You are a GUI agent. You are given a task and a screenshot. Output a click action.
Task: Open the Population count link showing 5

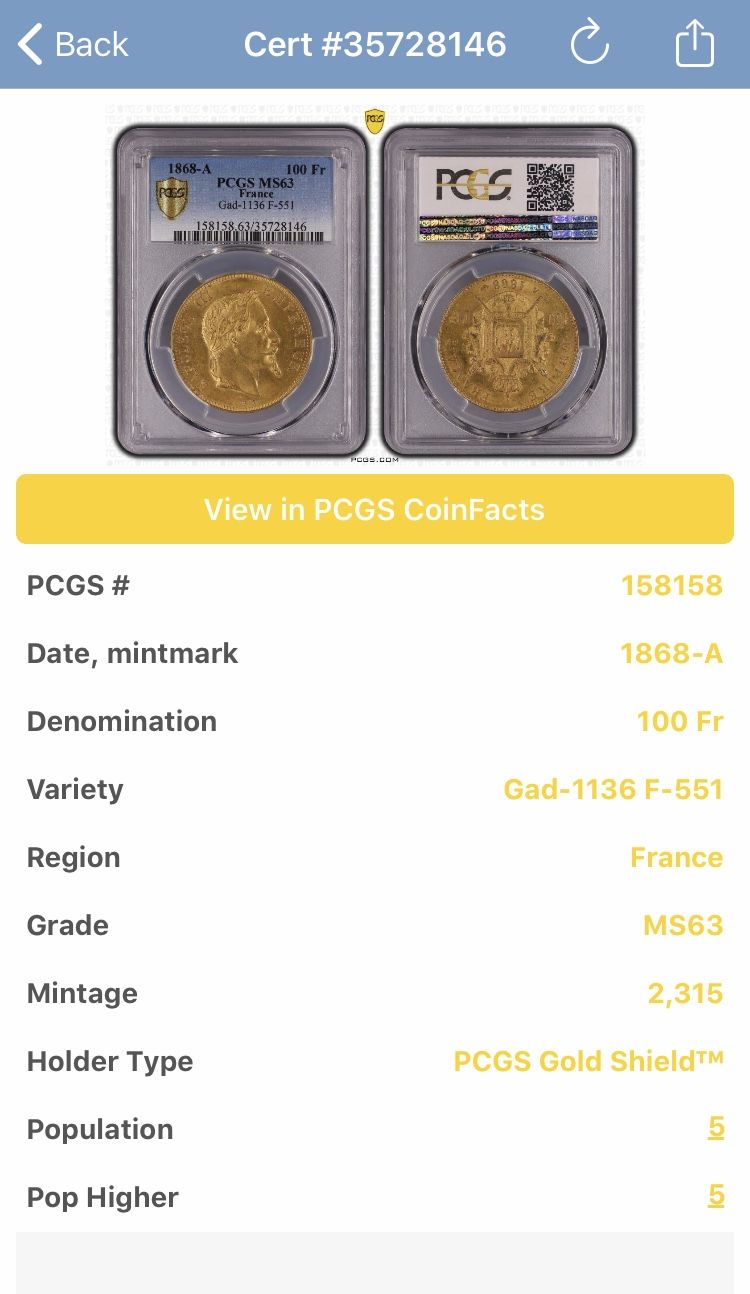(717, 1128)
